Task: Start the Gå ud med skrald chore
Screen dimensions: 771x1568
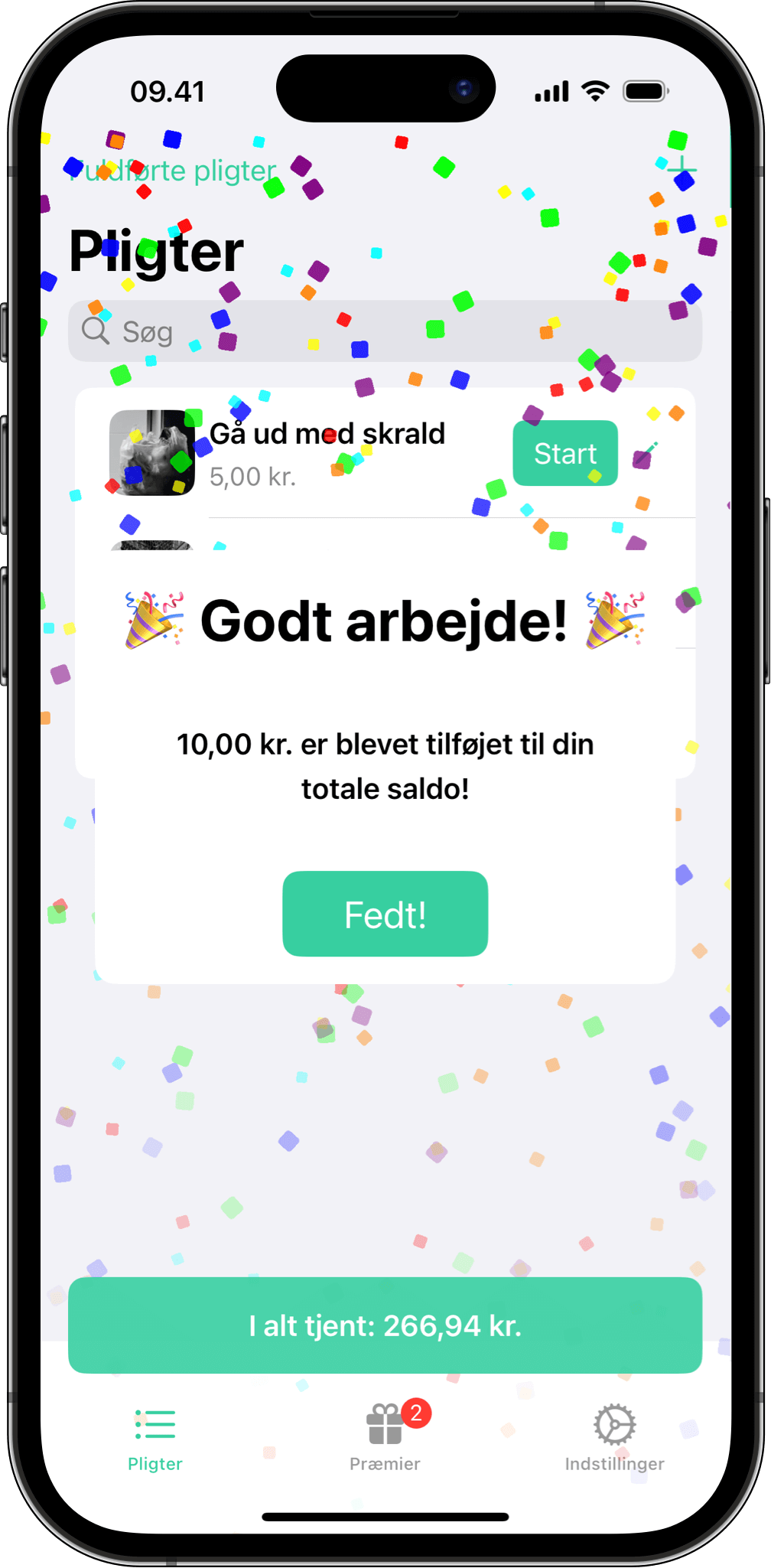Action: (x=564, y=453)
